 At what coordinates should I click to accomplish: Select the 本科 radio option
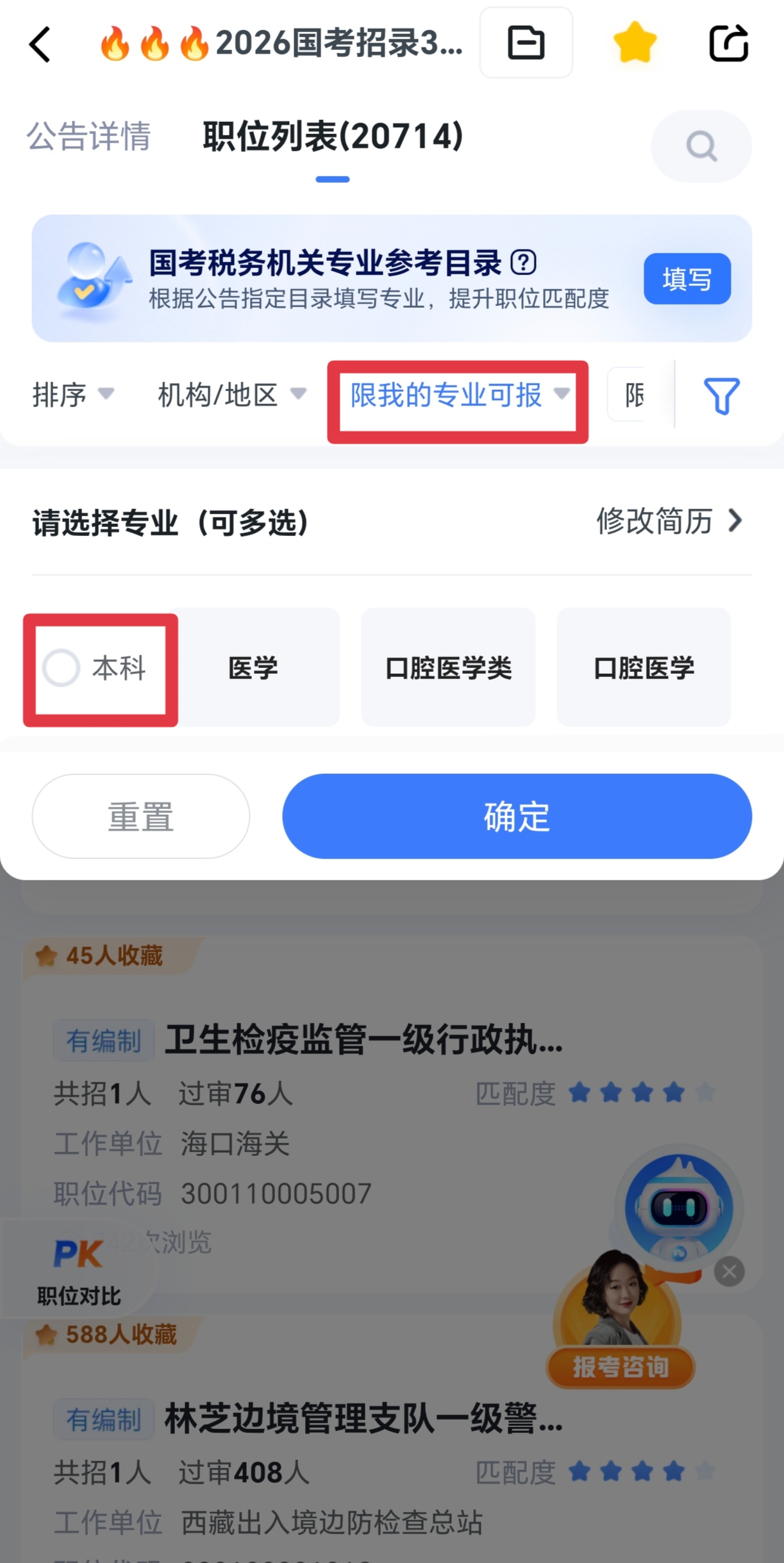pyautogui.click(x=62, y=668)
